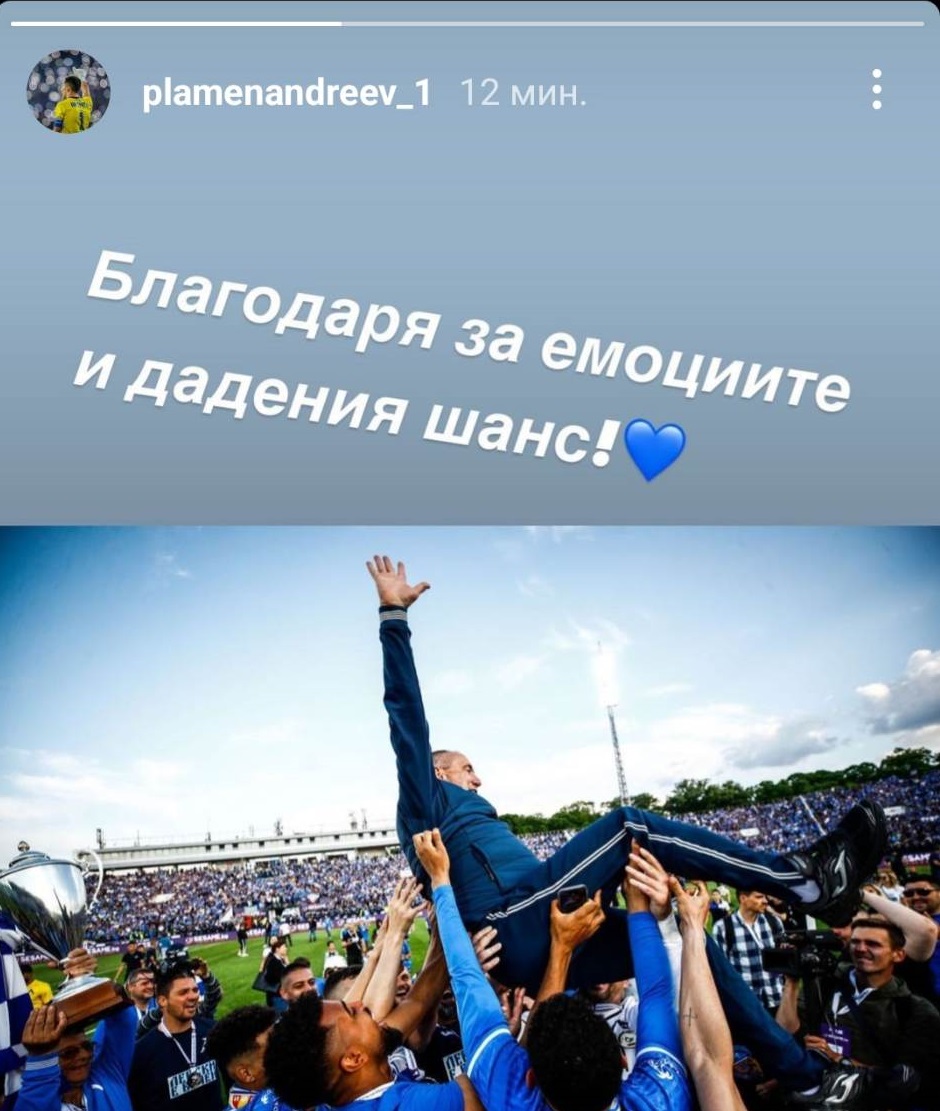940x1111 pixels.
Task: Open the username plamenandreev_1
Action: point(286,93)
